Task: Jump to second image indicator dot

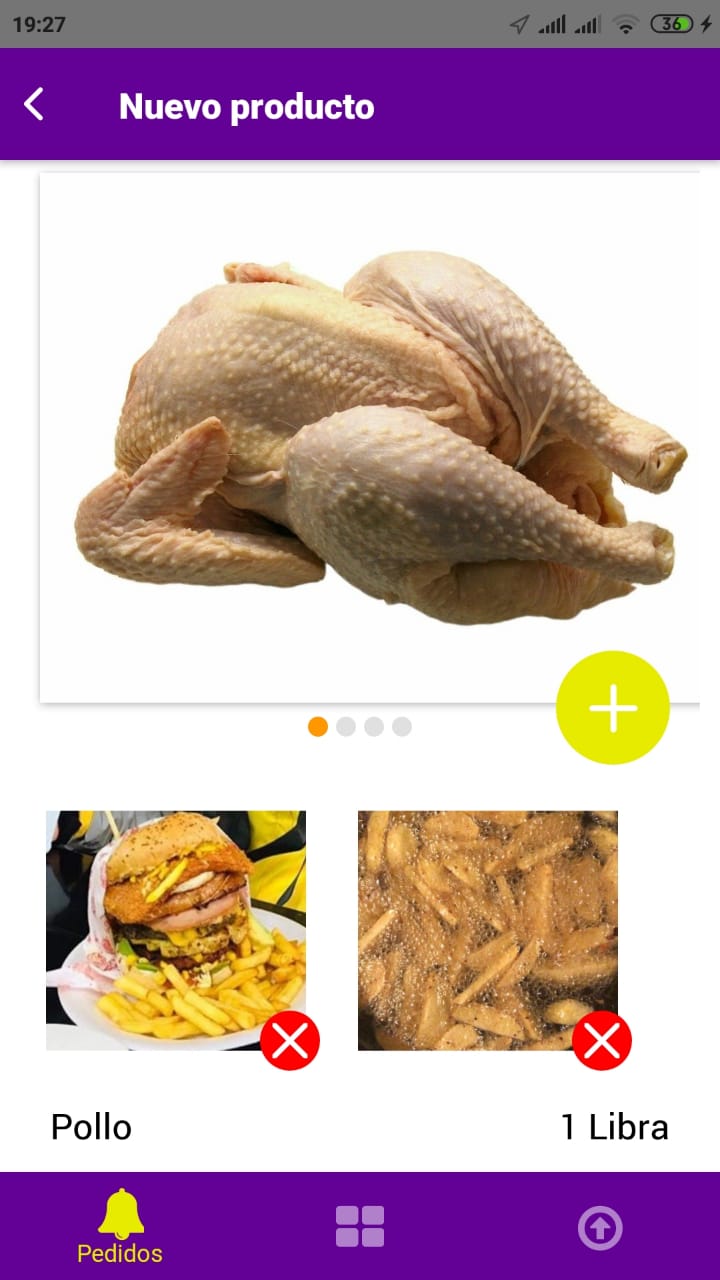Action: pyautogui.click(x=346, y=727)
